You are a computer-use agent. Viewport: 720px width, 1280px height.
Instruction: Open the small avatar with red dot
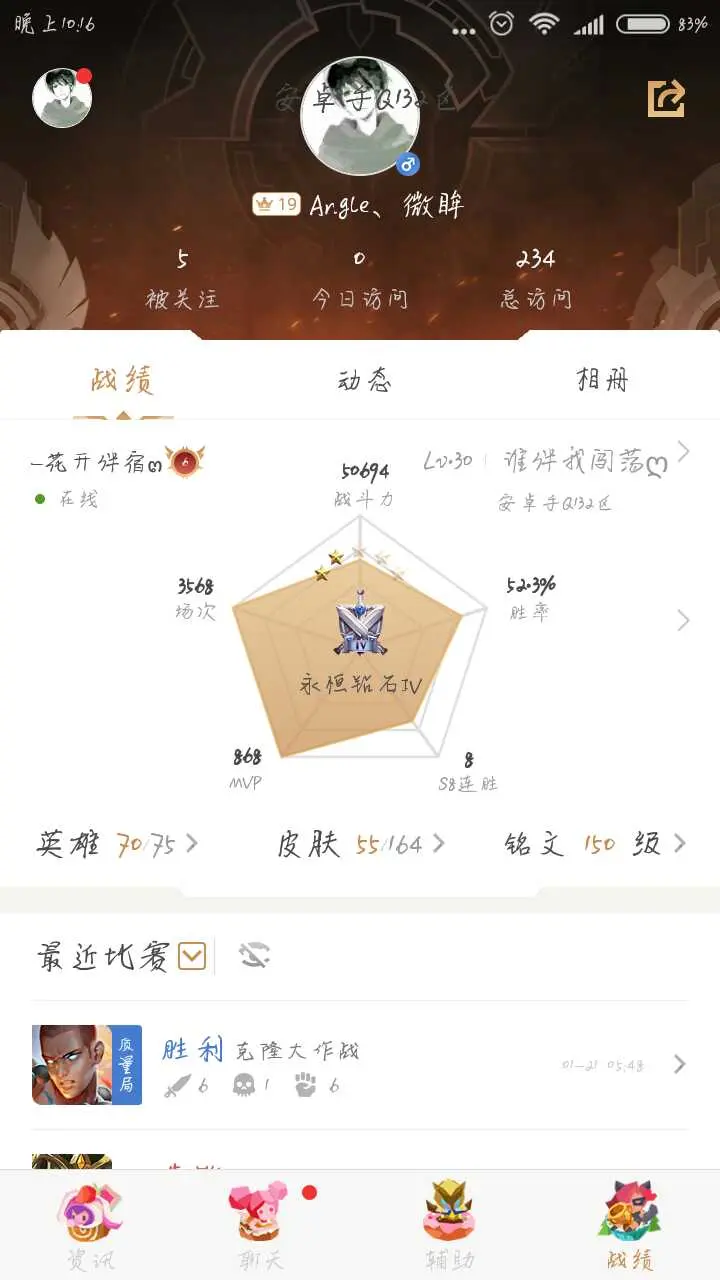click(62, 98)
